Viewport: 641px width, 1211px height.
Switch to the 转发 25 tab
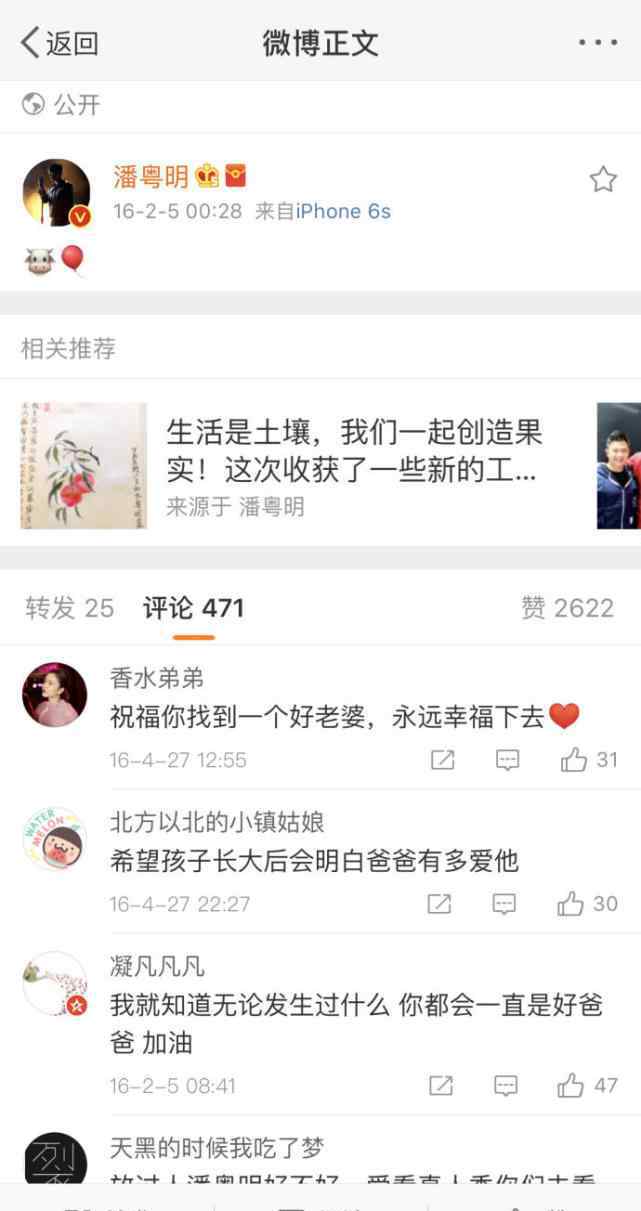tap(69, 607)
